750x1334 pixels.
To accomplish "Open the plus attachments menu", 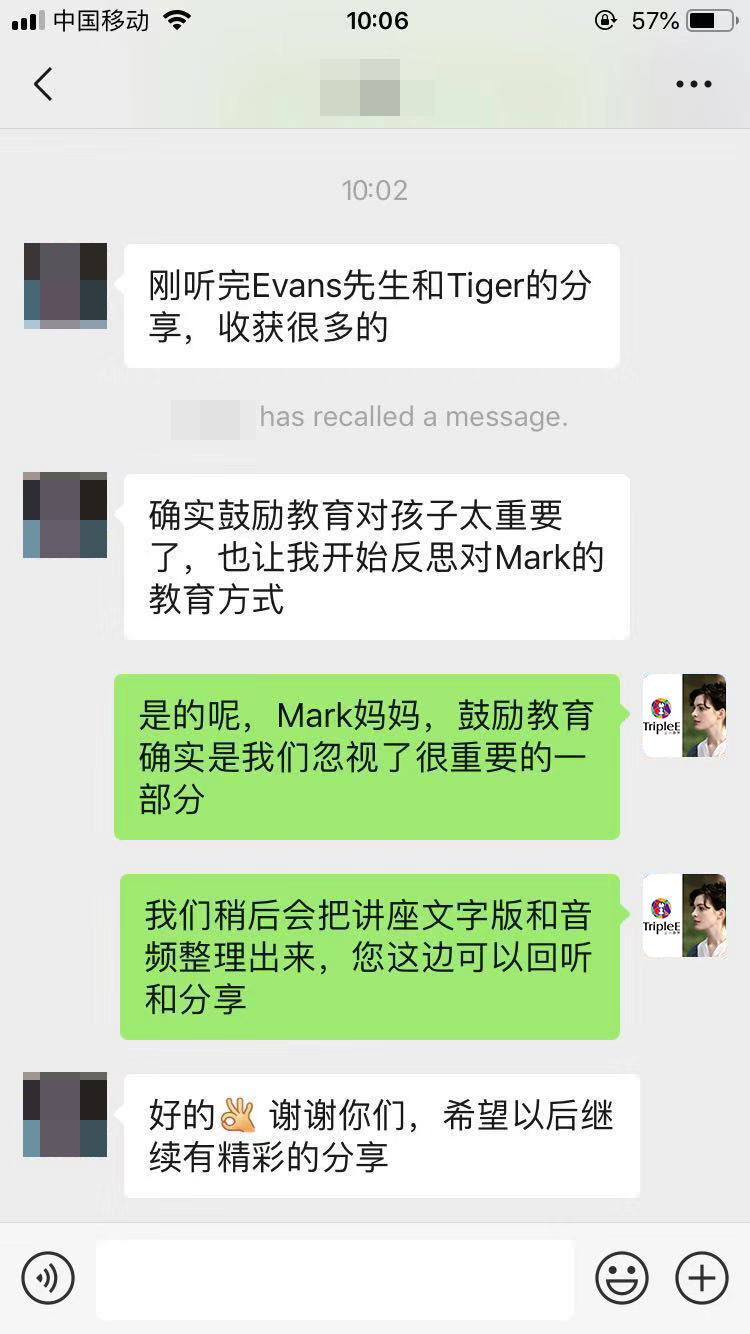I will pyautogui.click(x=702, y=1277).
